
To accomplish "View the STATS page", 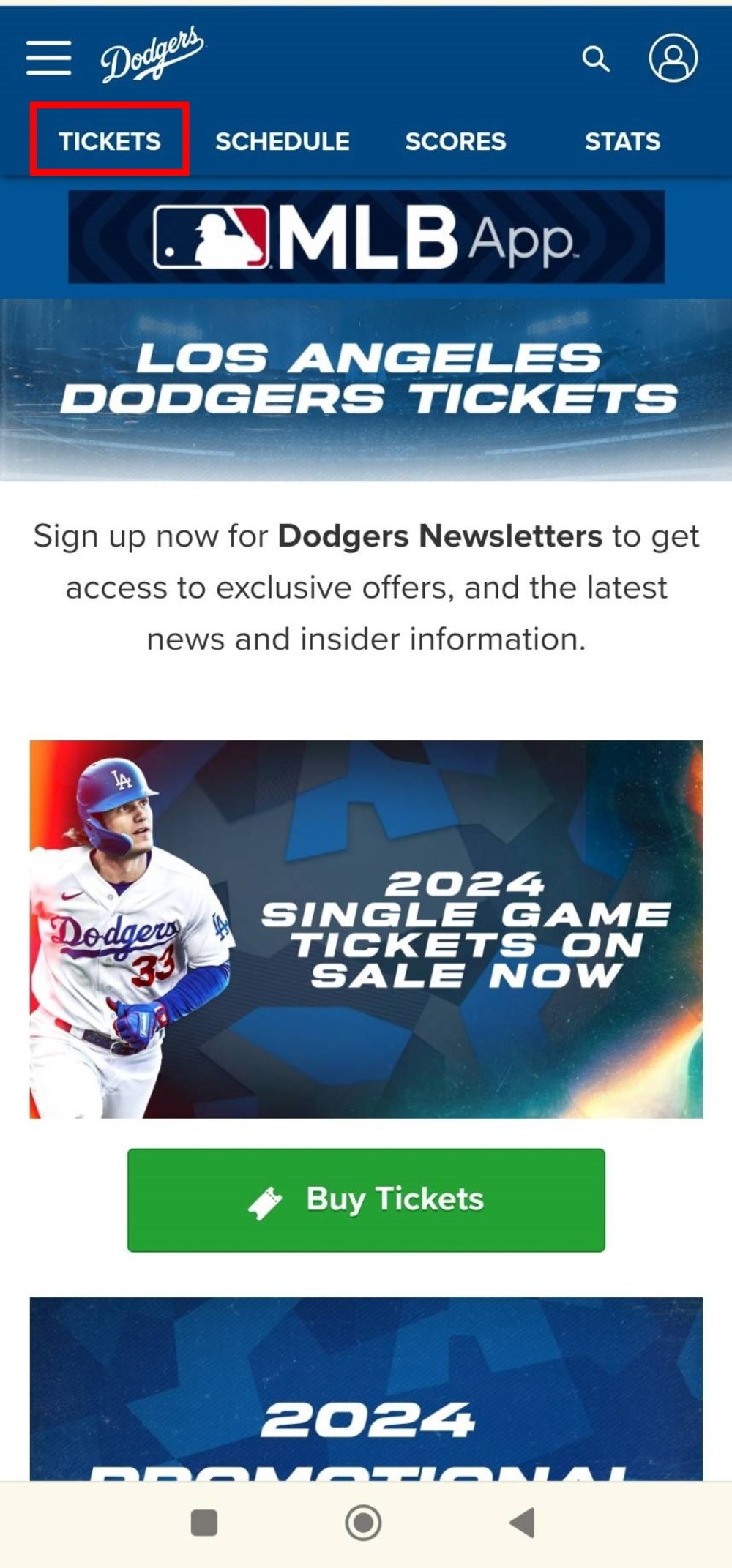I will coord(621,141).
